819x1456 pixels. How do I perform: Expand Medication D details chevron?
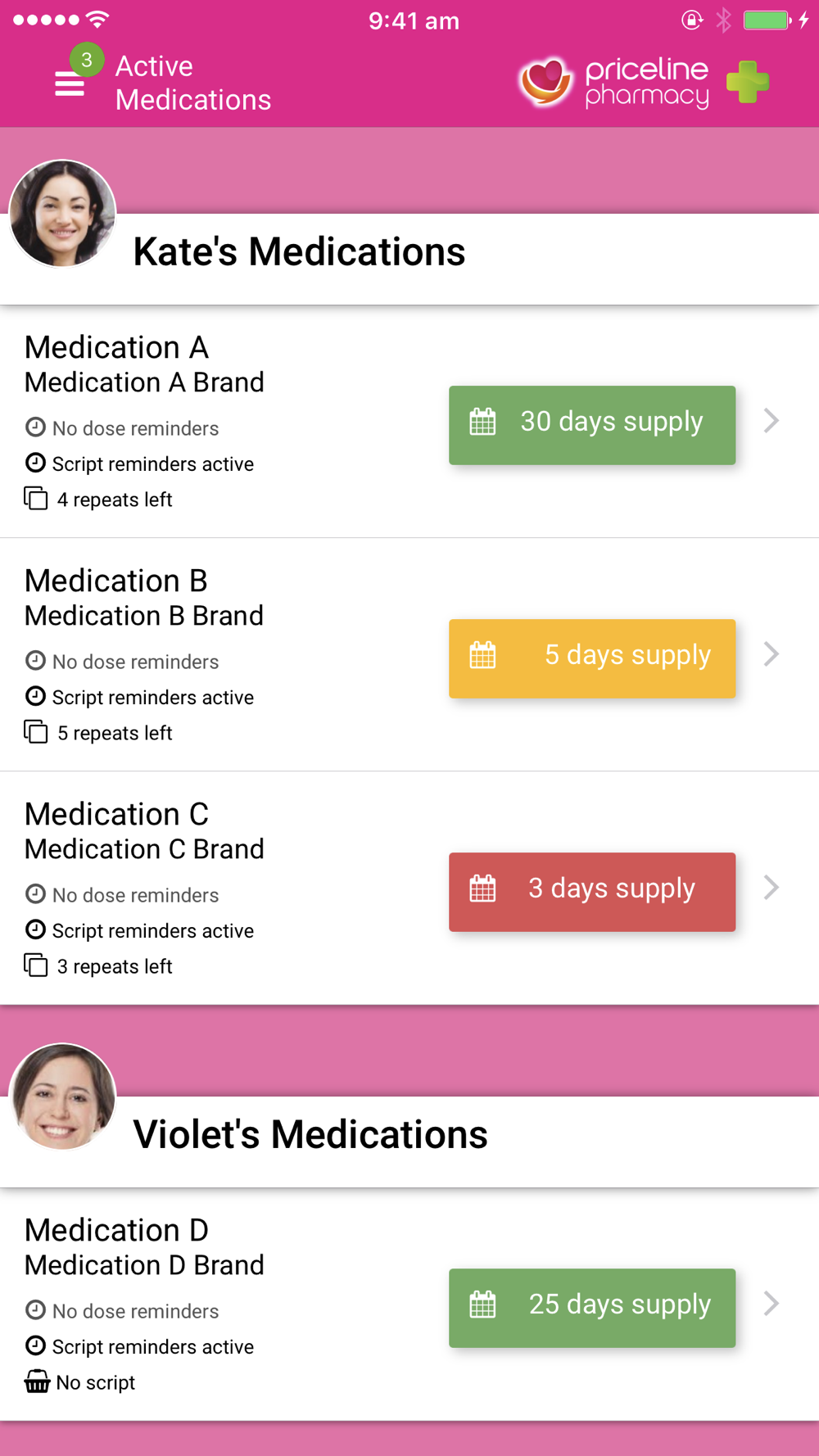pyautogui.click(x=771, y=1304)
